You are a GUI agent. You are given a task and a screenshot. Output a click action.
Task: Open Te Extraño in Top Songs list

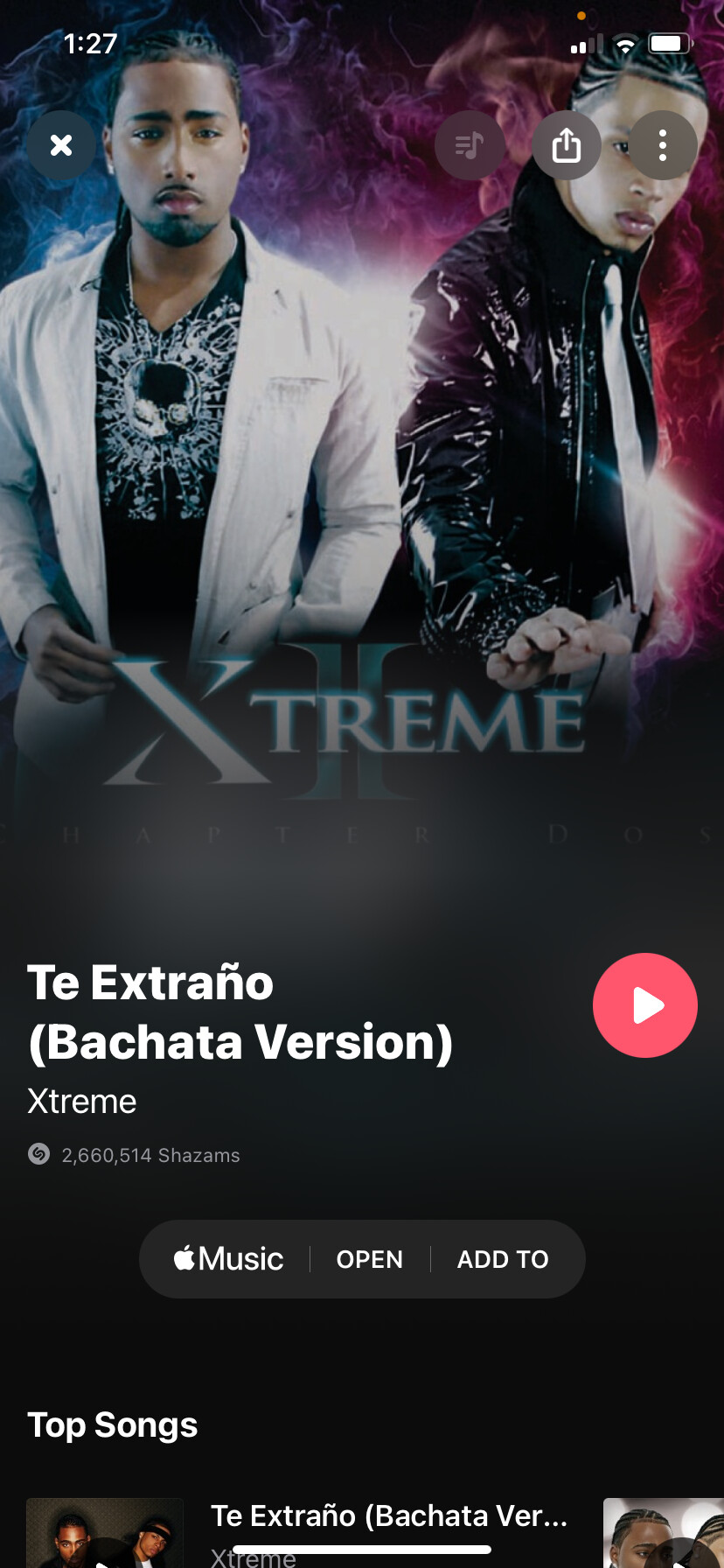tap(389, 1516)
